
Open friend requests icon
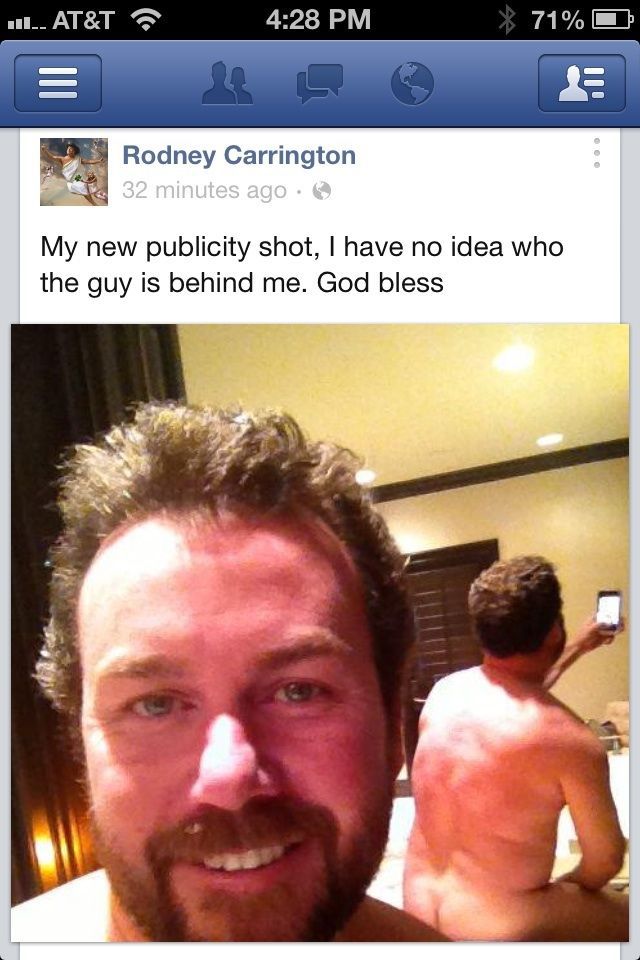pos(227,84)
